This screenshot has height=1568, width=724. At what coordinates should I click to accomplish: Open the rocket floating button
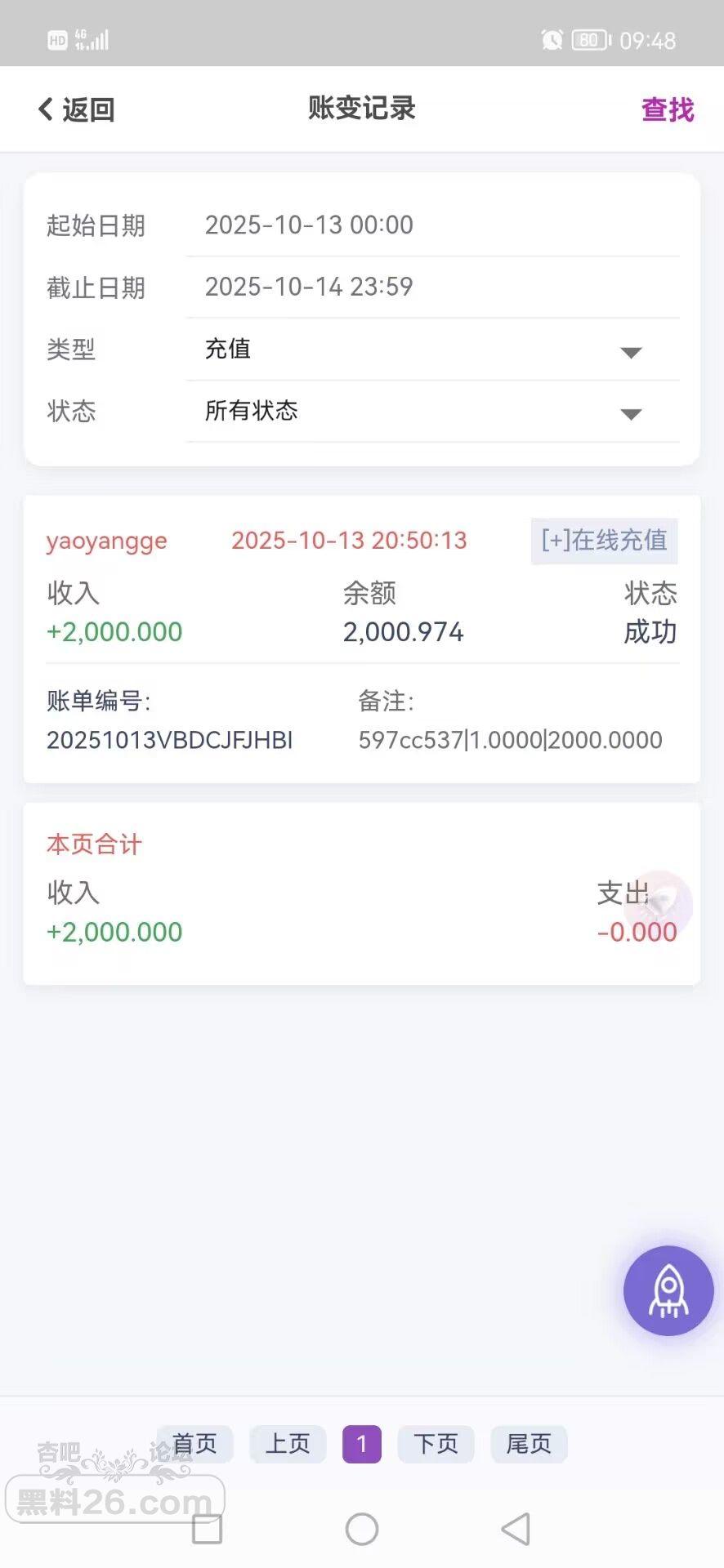point(668,1290)
